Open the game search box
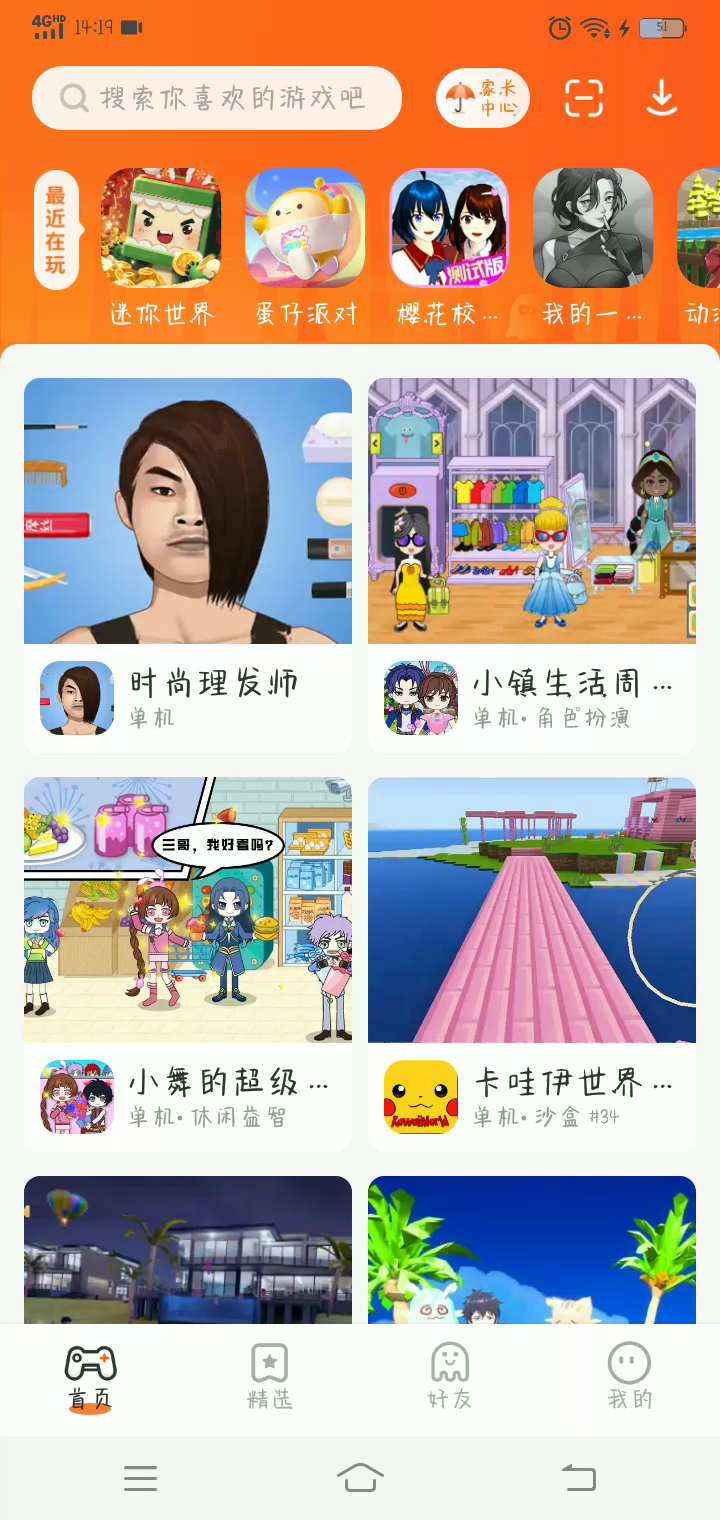 (216, 98)
